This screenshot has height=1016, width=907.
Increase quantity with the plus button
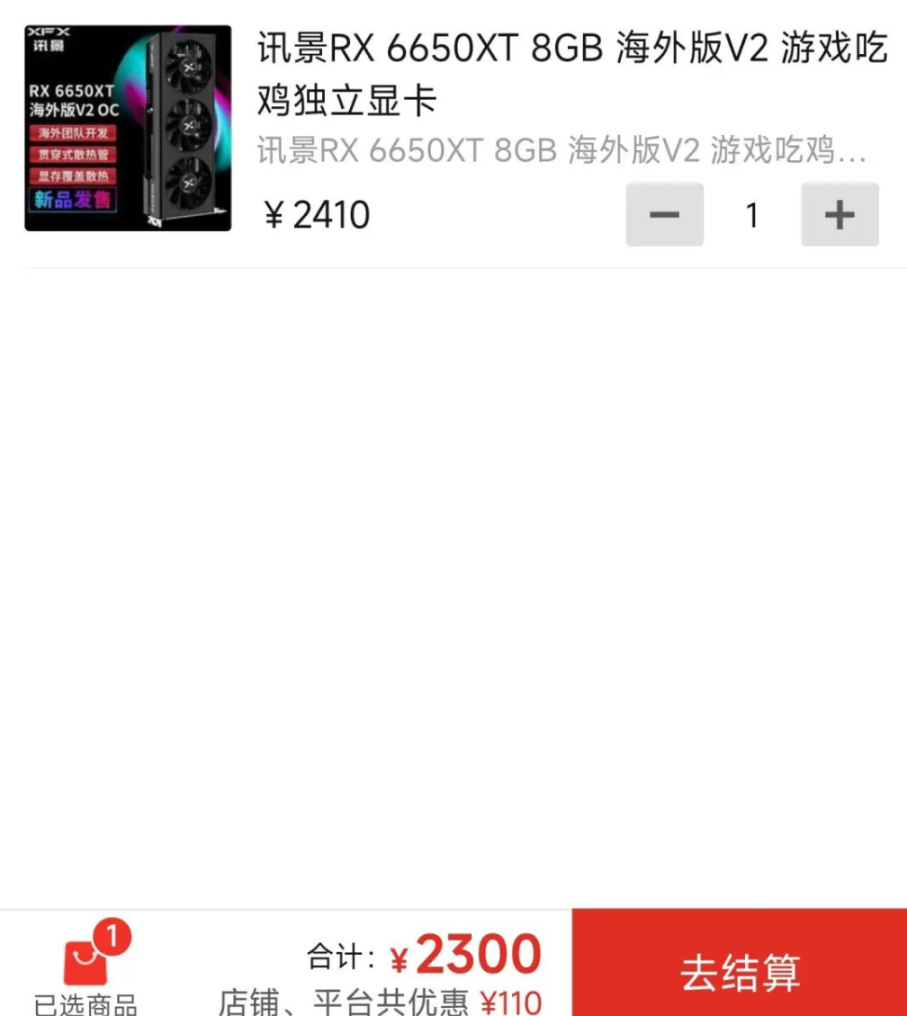click(x=839, y=215)
